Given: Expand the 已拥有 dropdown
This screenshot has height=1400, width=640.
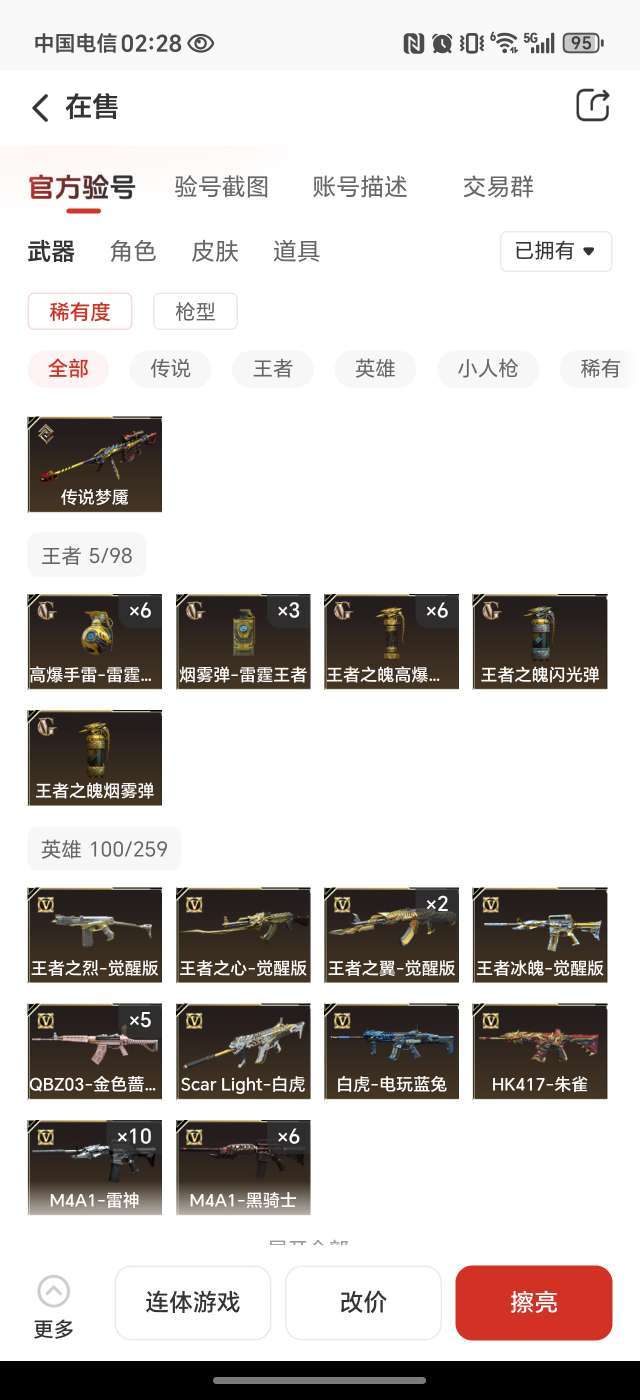Looking at the screenshot, I should point(556,251).
